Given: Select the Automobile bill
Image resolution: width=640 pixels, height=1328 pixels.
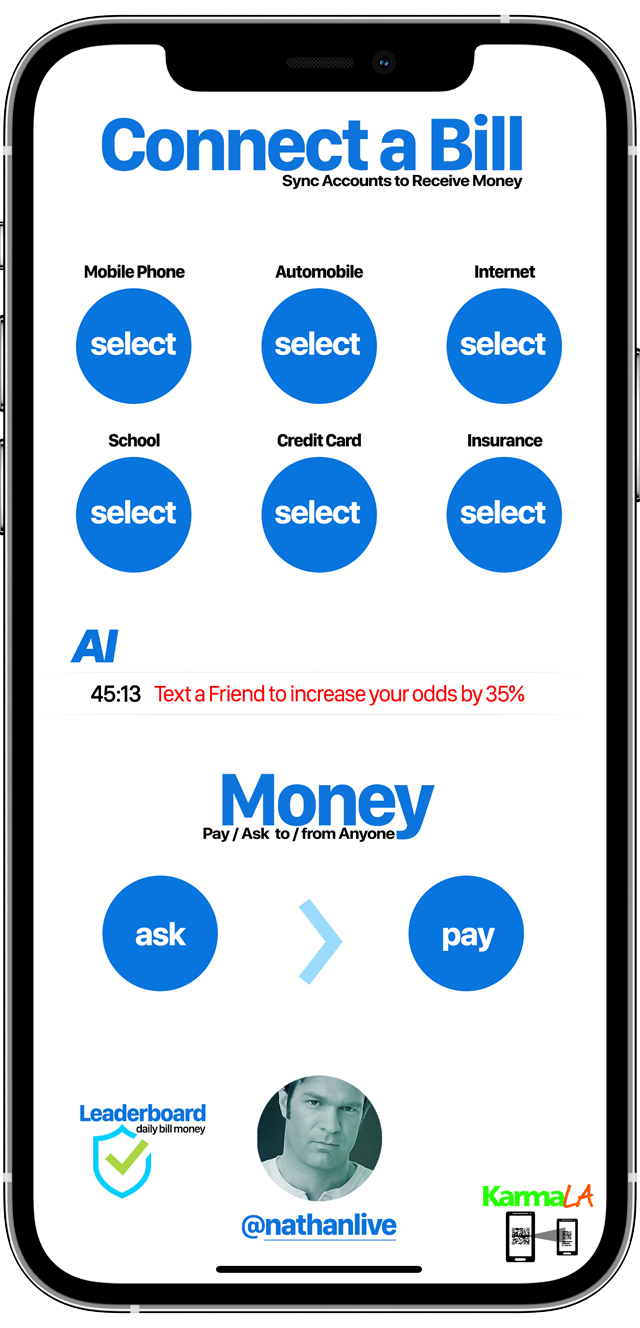Looking at the screenshot, I should pos(319,345).
